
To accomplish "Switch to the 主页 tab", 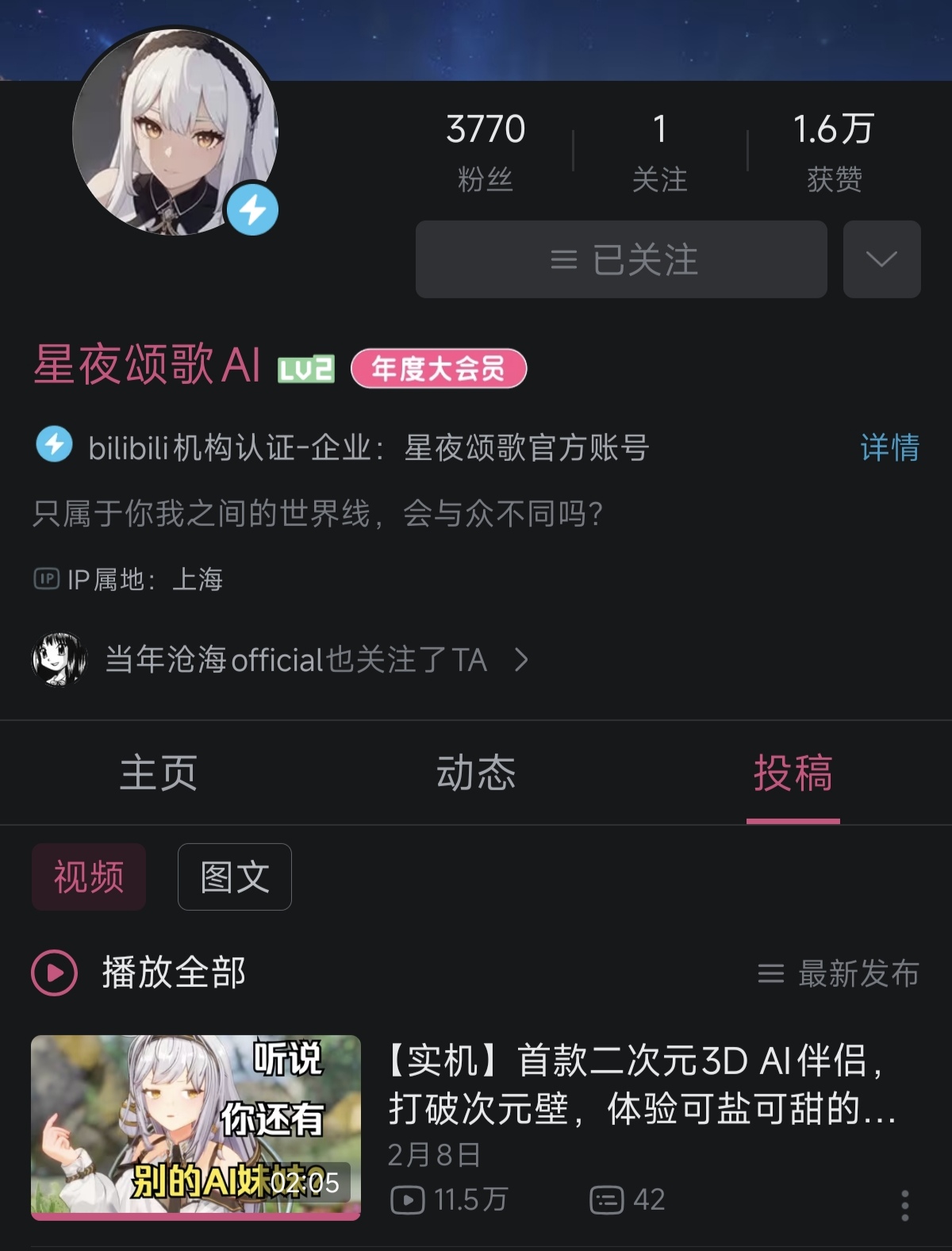I will 158,773.
